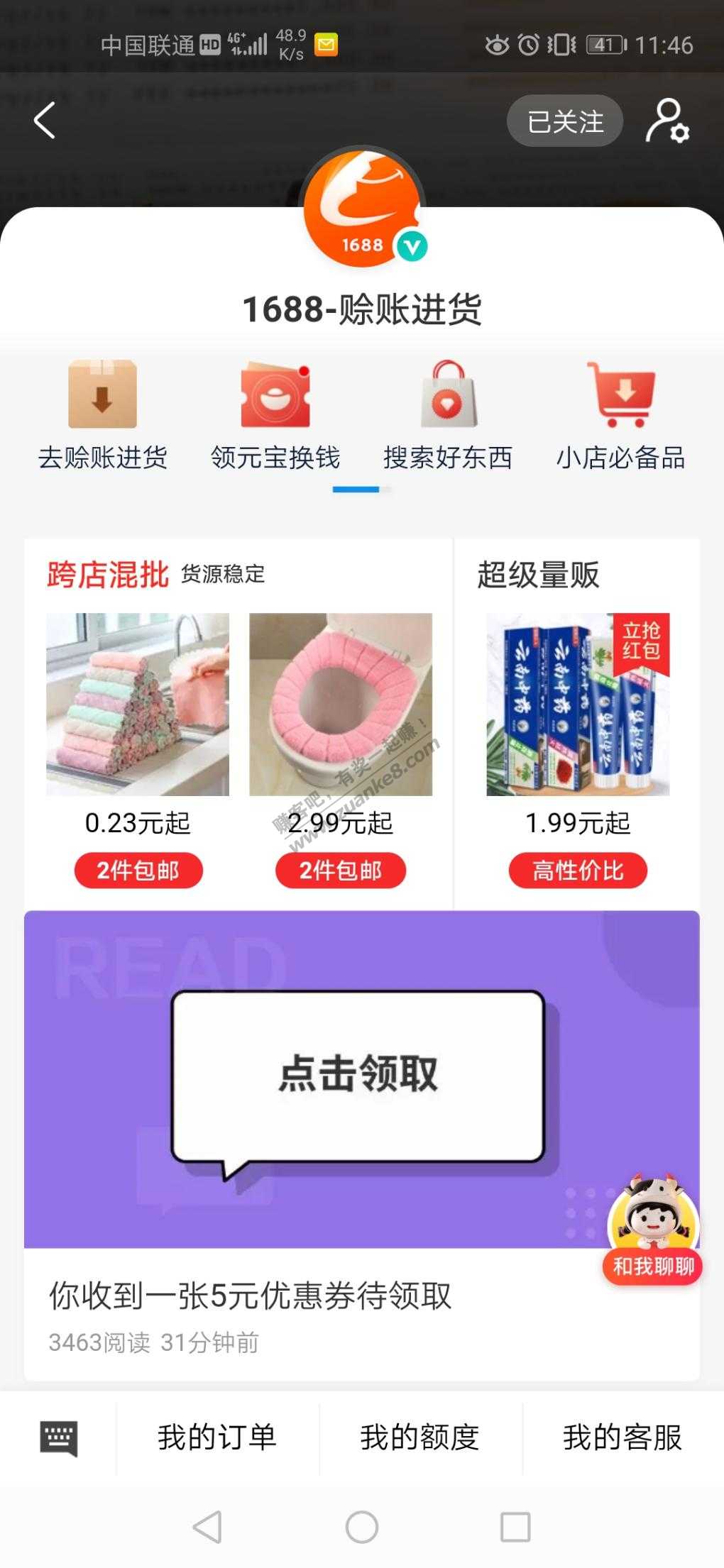The image size is (724, 1568).
Task: Switch to keyboard input mode
Action: [x=58, y=1438]
